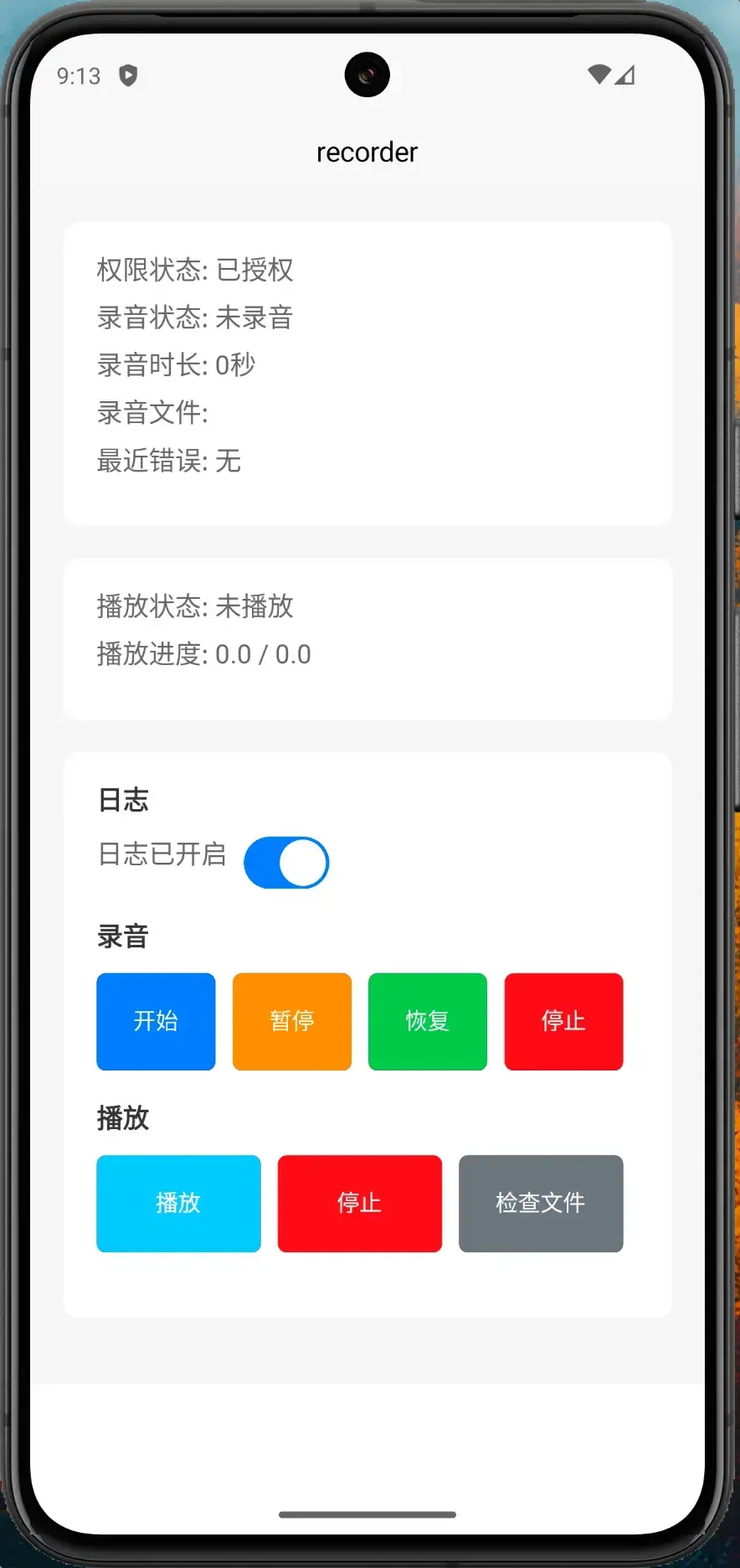The width and height of the screenshot is (740, 1568).
Task: Stop playback with 停止 under 播放
Action: 360,1204
